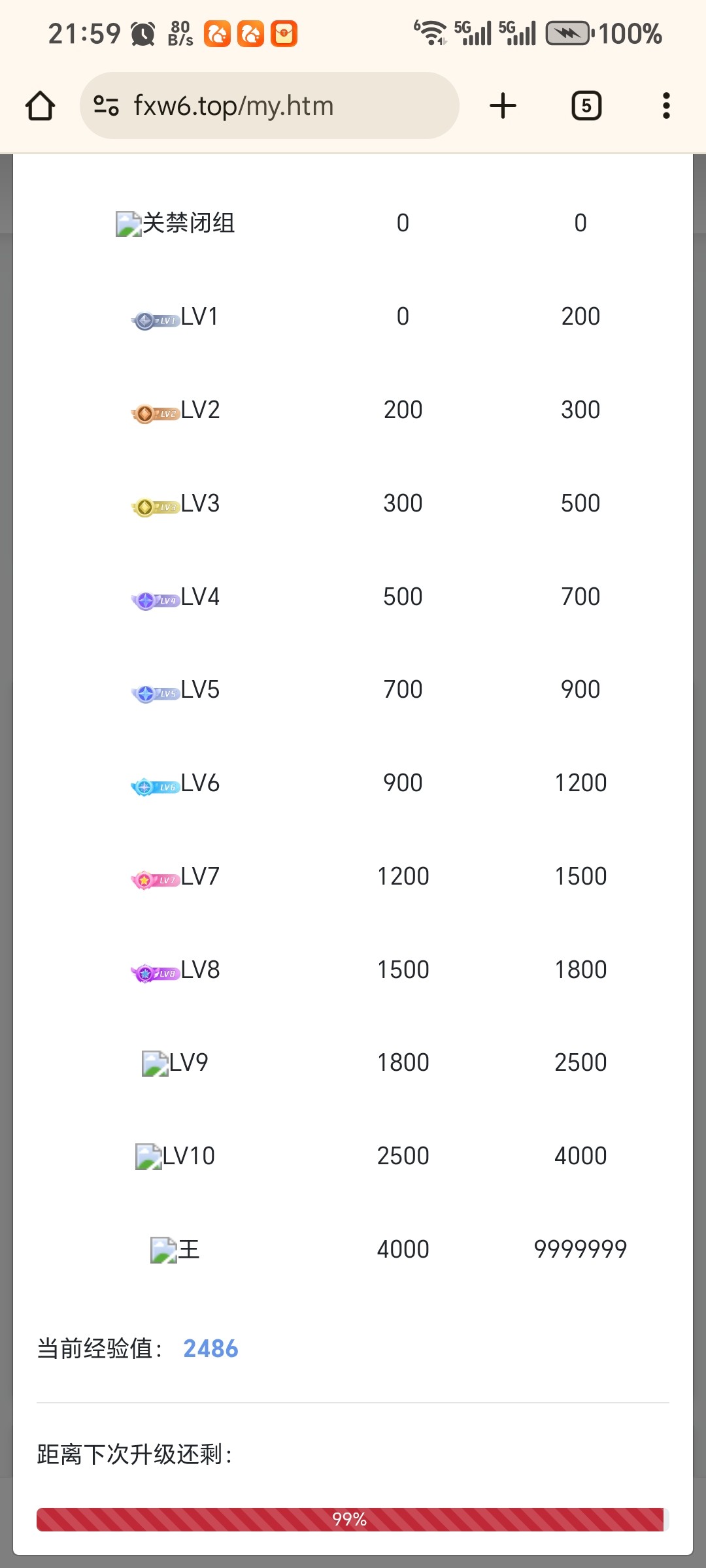Go to browser home page
This screenshot has width=706, height=1568.
click(x=40, y=105)
